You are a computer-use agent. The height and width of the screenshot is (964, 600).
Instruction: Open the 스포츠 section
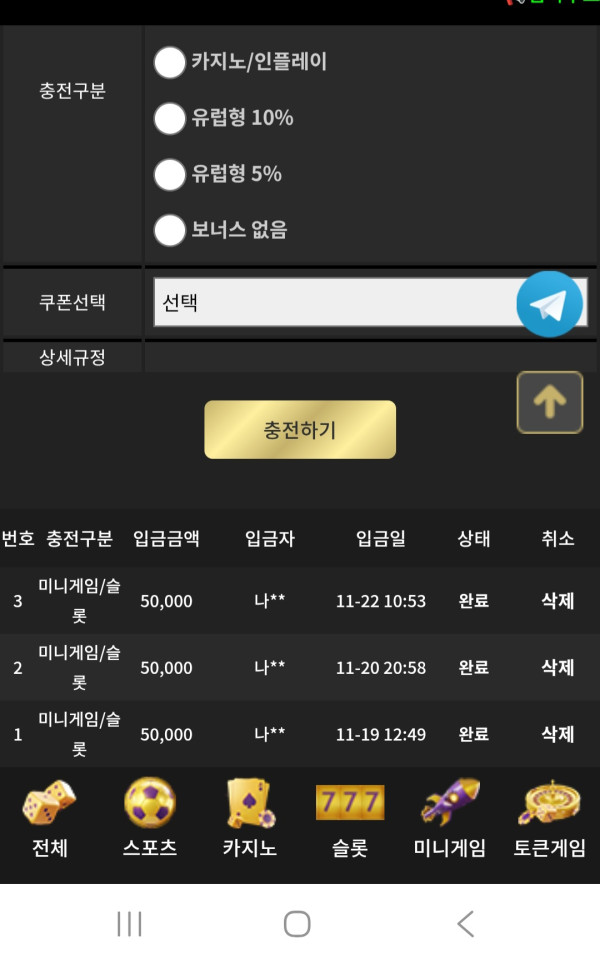click(150, 820)
